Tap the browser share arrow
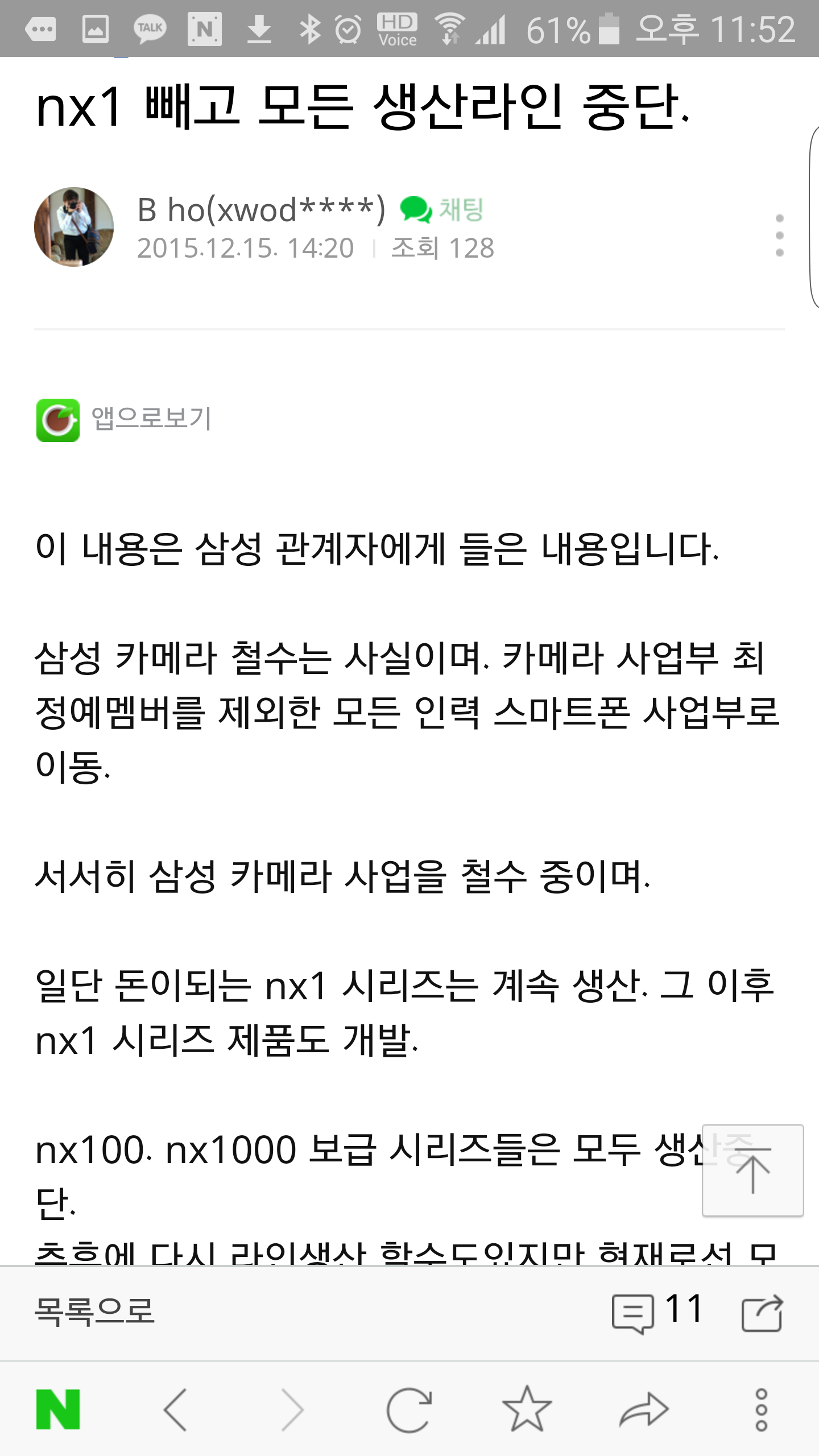This screenshot has height=1456, width=819. pyautogui.click(x=644, y=1410)
